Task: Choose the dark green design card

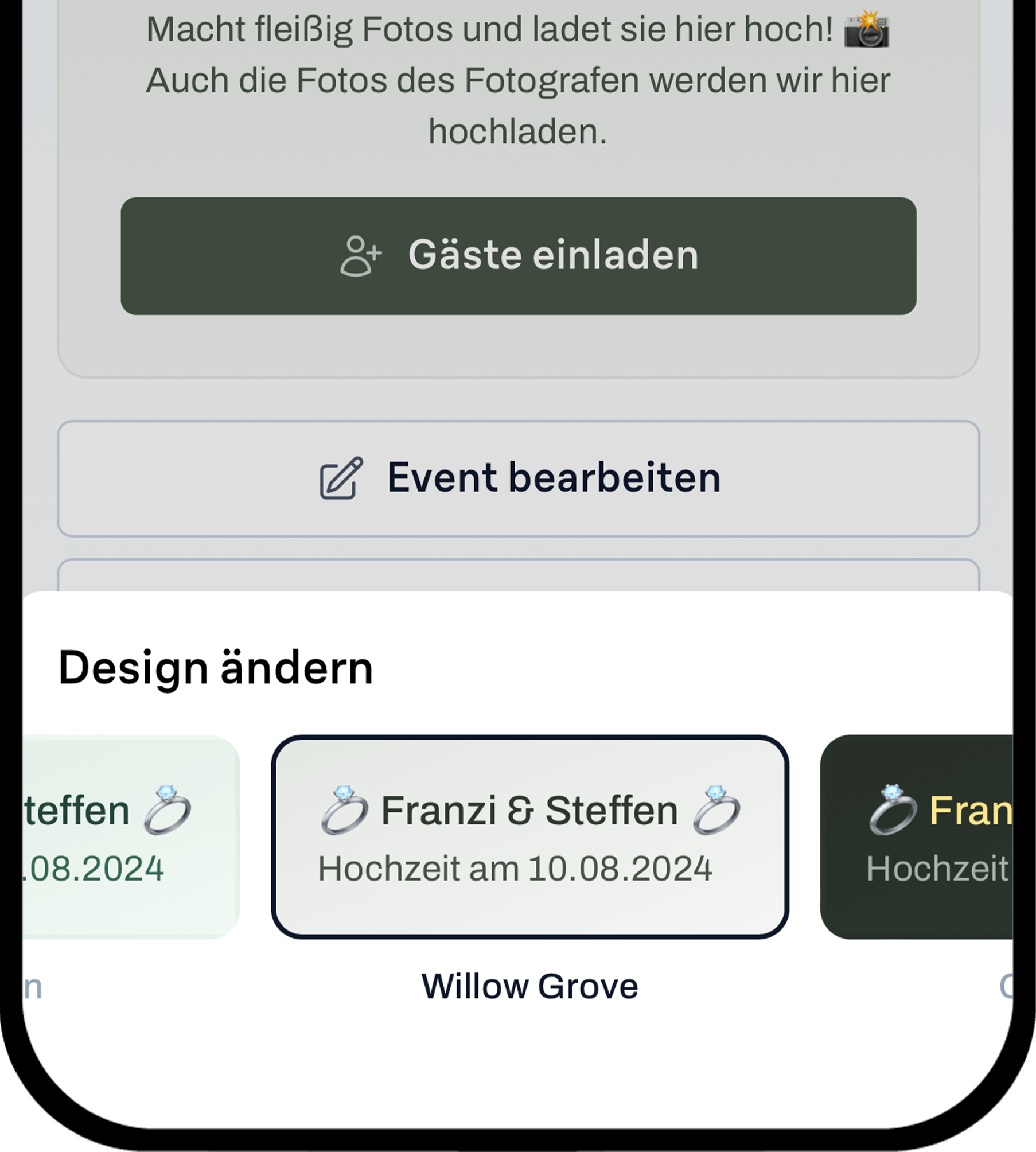Action: [x=918, y=836]
